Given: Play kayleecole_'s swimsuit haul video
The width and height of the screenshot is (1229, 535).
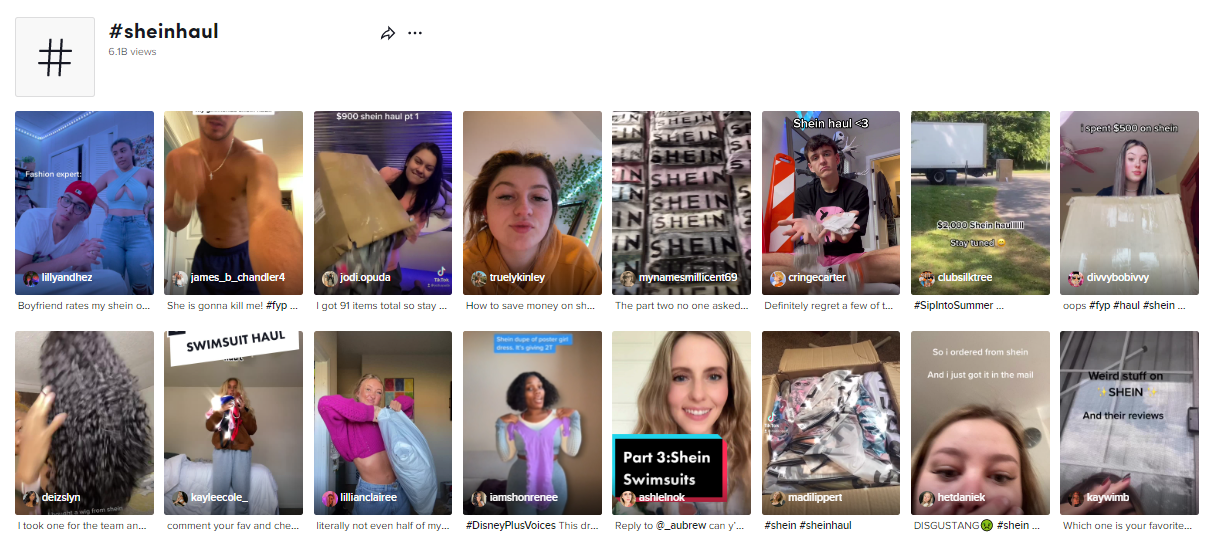Looking at the screenshot, I should (233, 420).
